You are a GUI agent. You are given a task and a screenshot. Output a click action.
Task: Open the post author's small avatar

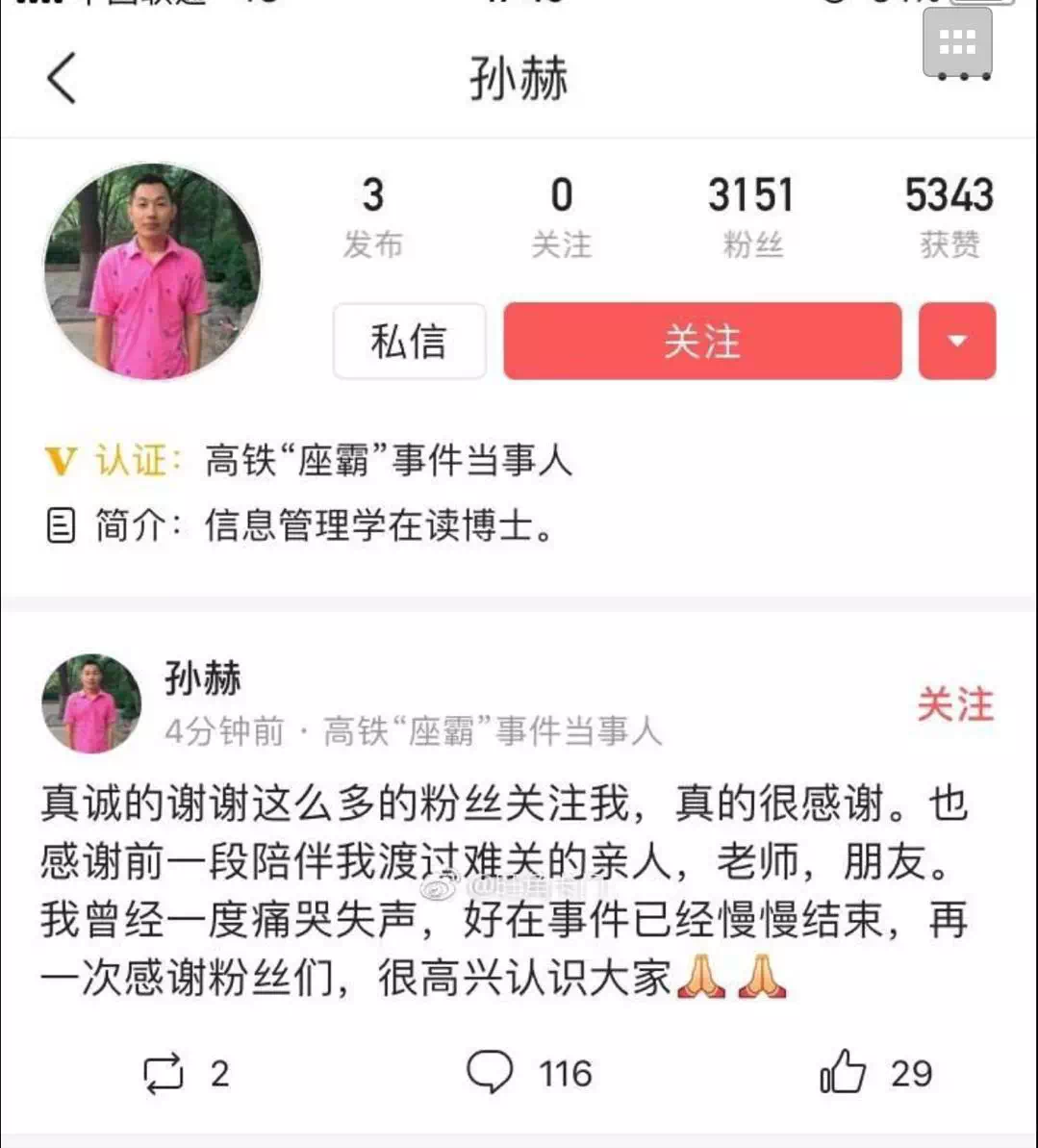coord(91,704)
